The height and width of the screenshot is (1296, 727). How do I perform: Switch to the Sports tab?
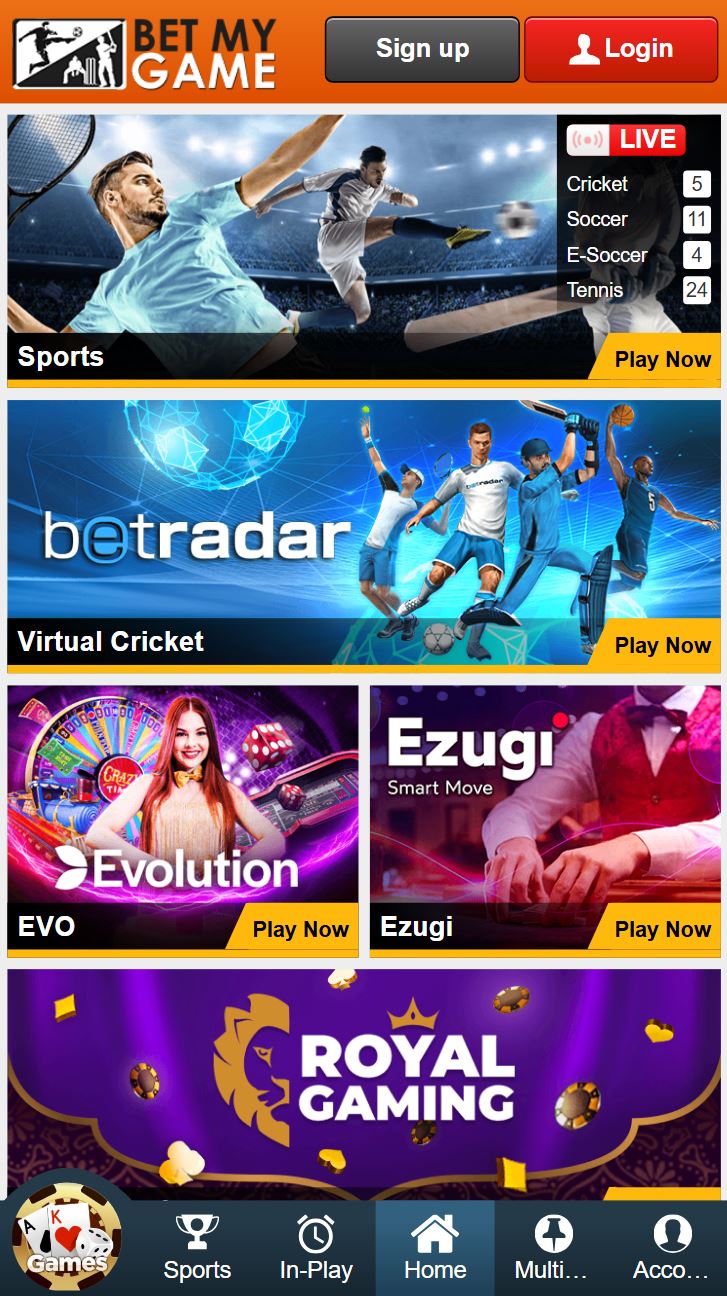(x=197, y=1248)
